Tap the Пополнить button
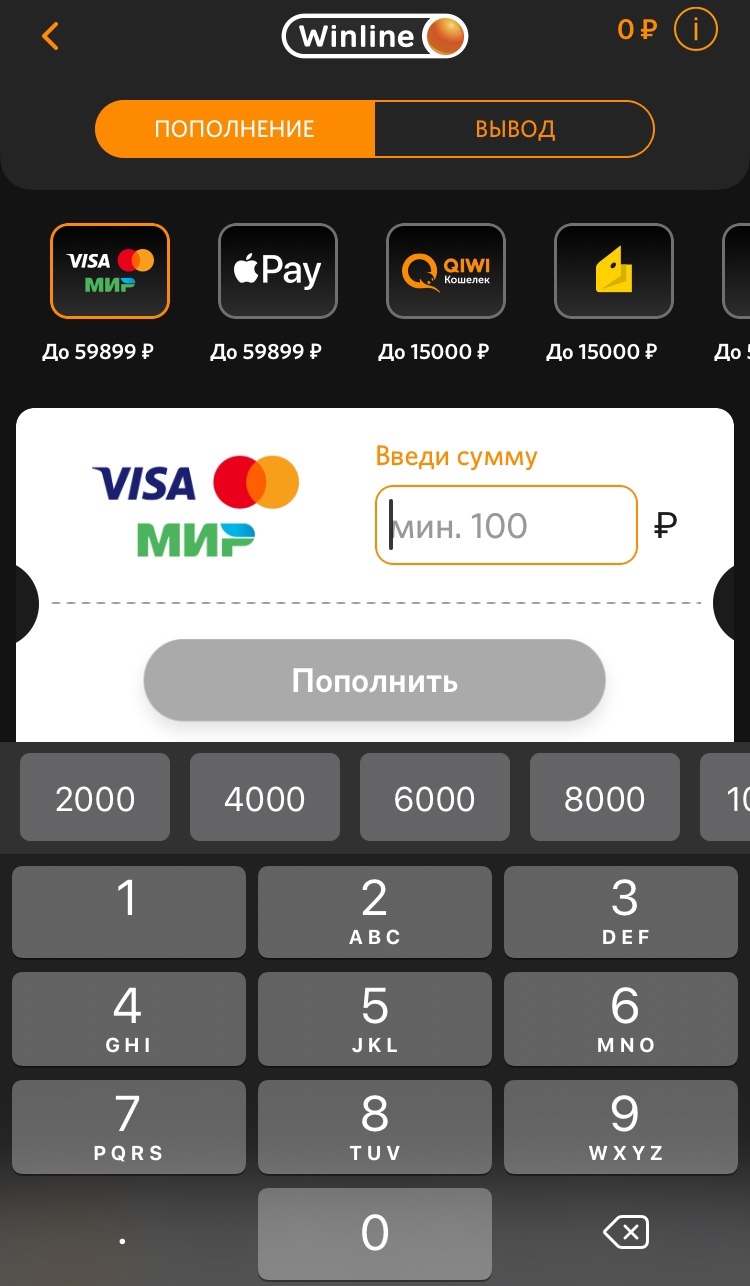750x1286 pixels. [x=374, y=681]
